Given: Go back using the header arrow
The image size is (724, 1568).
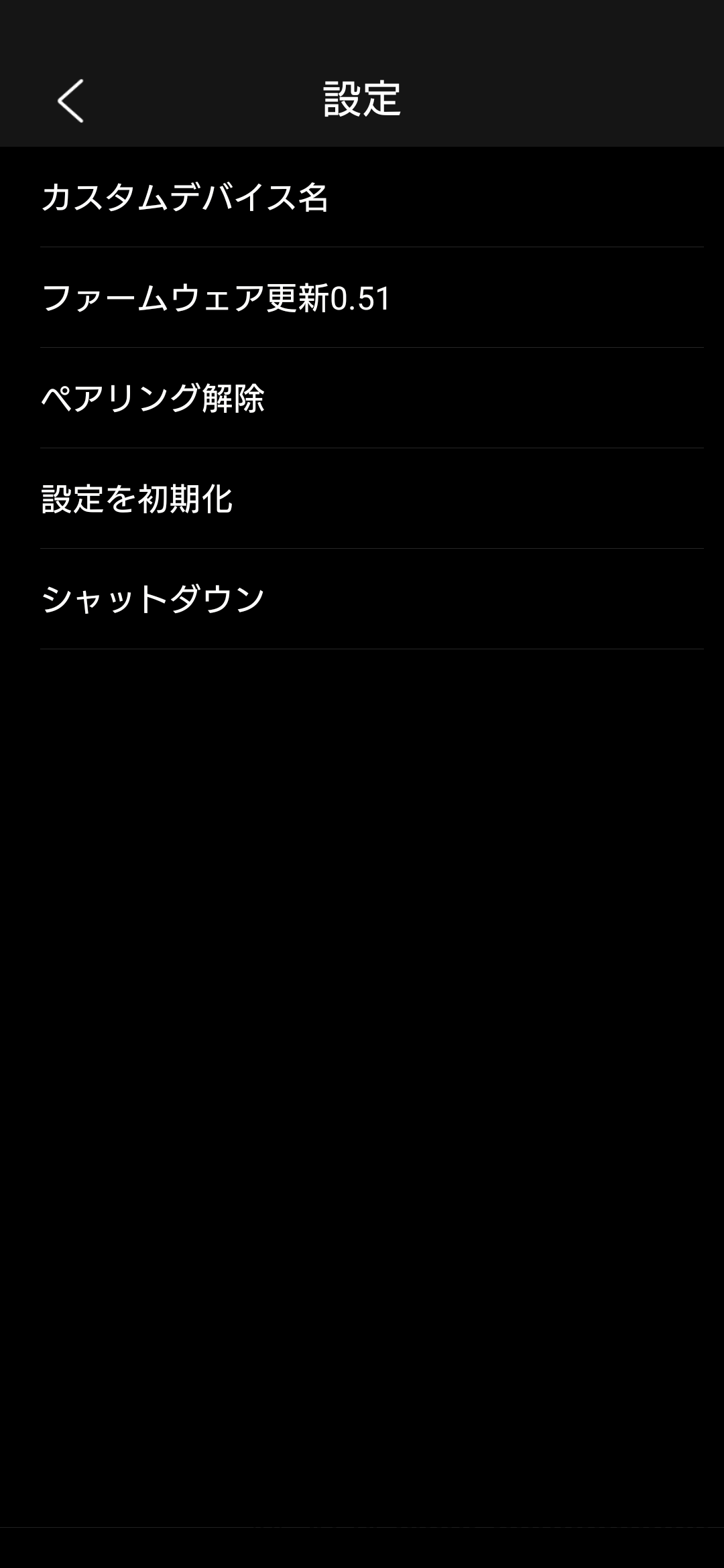Looking at the screenshot, I should (70, 101).
